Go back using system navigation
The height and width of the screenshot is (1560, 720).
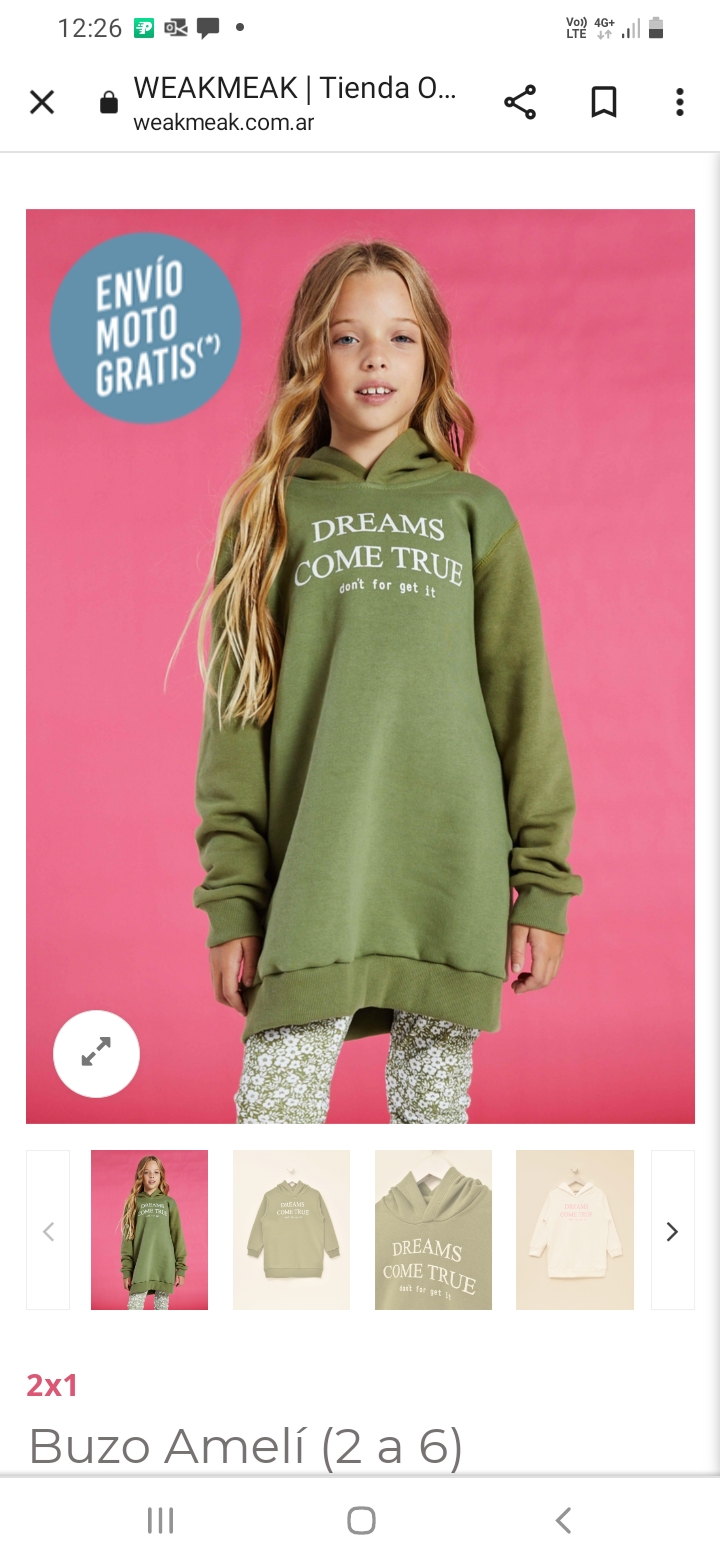pos(563,1520)
